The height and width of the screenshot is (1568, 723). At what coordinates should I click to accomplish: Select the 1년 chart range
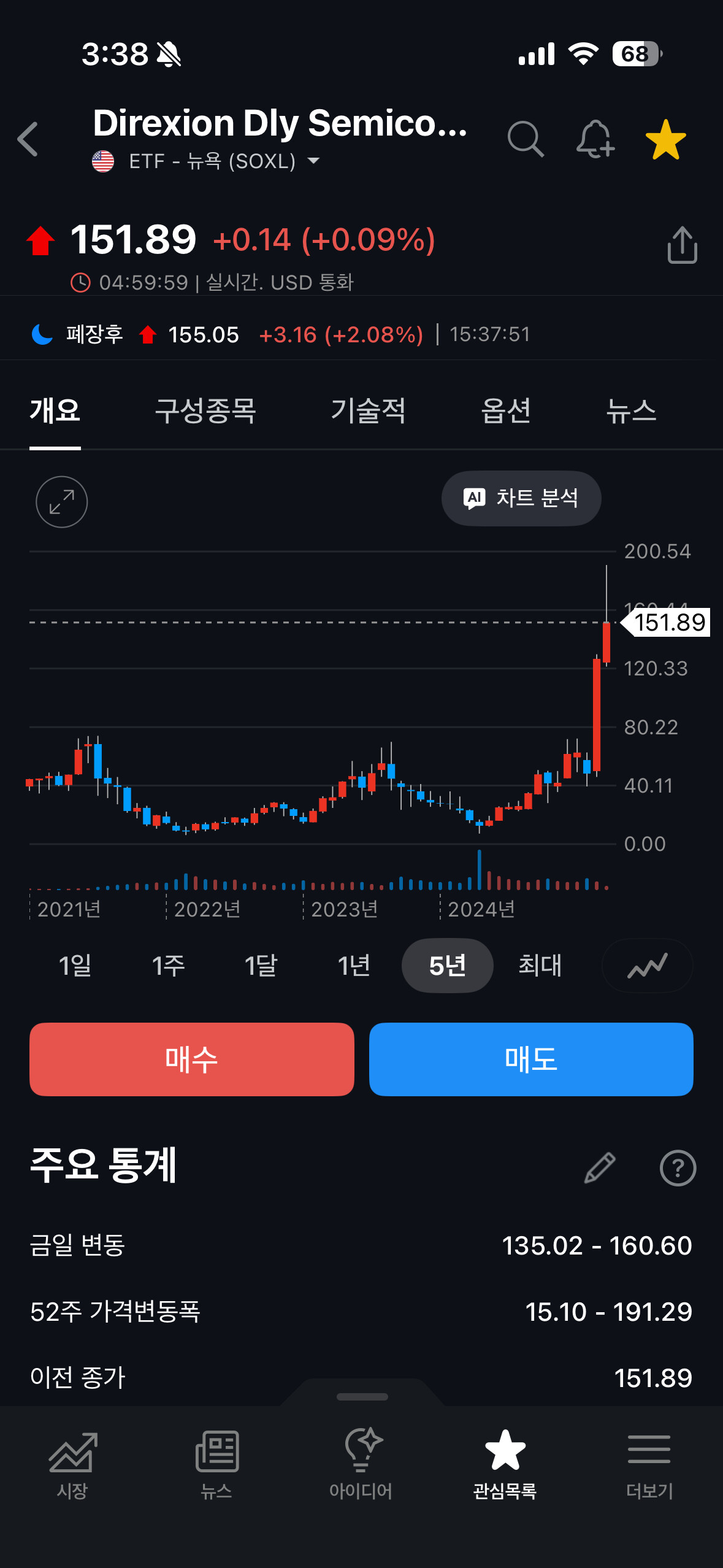point(354,966)
